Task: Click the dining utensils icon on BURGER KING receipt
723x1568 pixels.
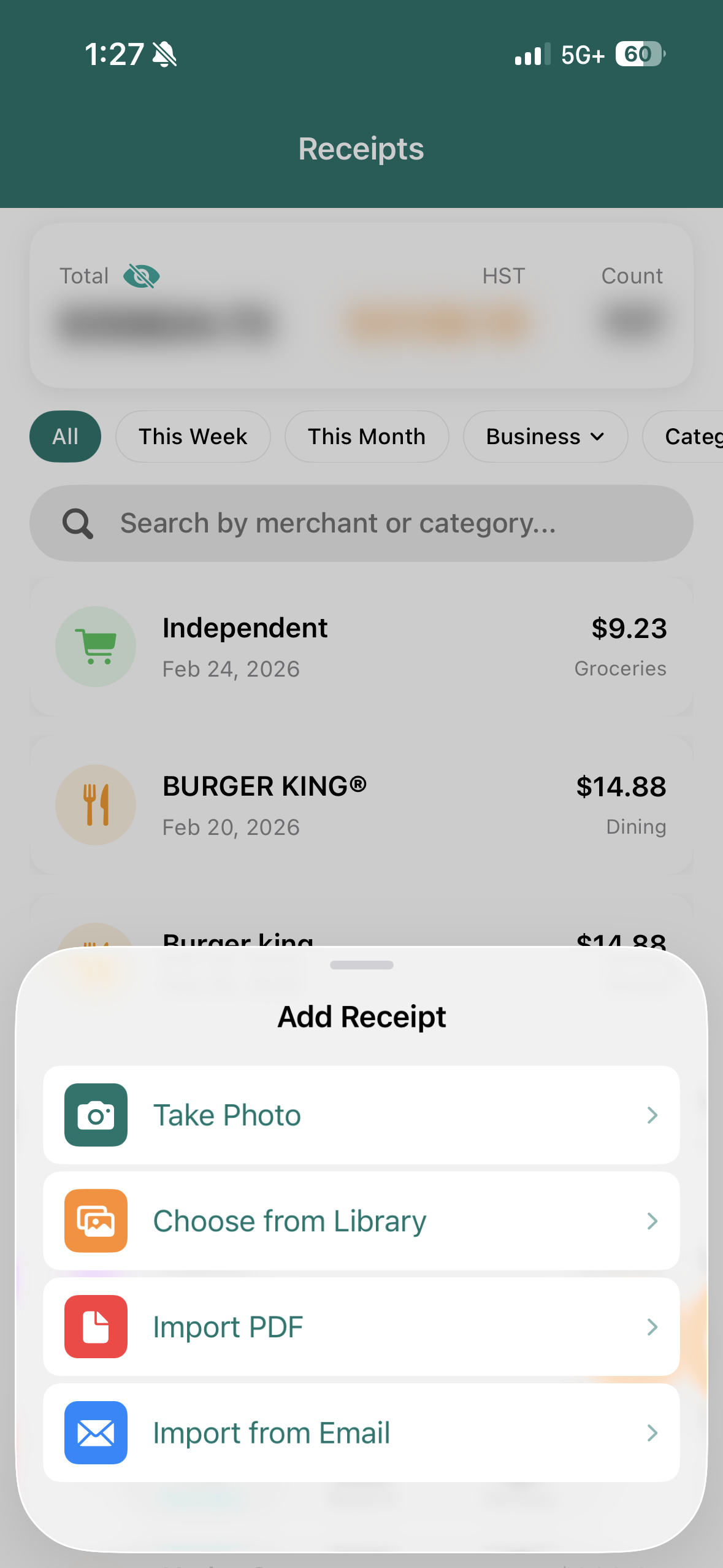Action: (x=95, y=805)
